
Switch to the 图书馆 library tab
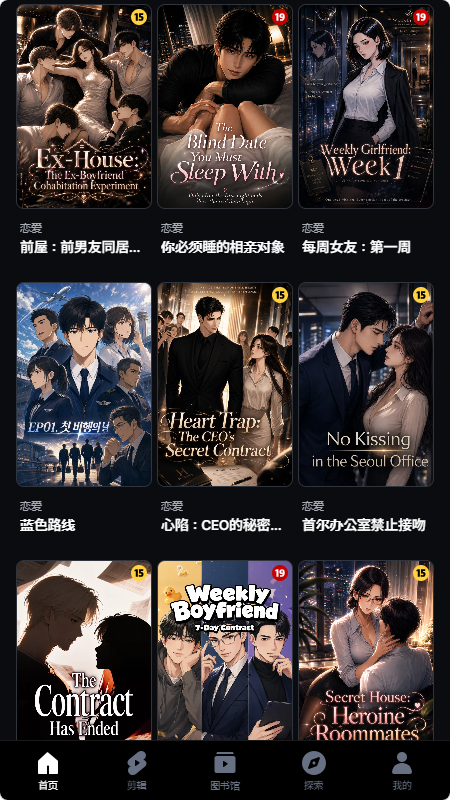click(x=225, y=771)
